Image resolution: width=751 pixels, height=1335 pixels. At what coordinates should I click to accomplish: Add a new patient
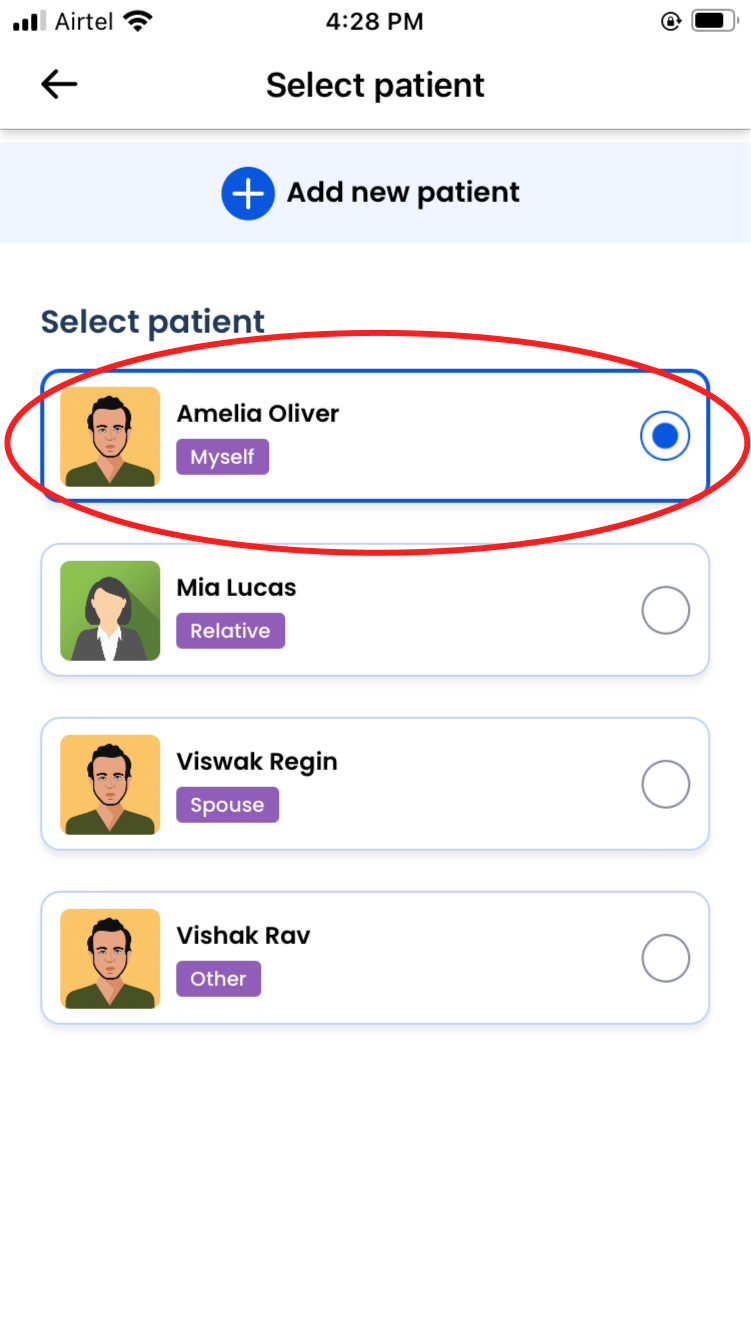[x=371, y=192]
